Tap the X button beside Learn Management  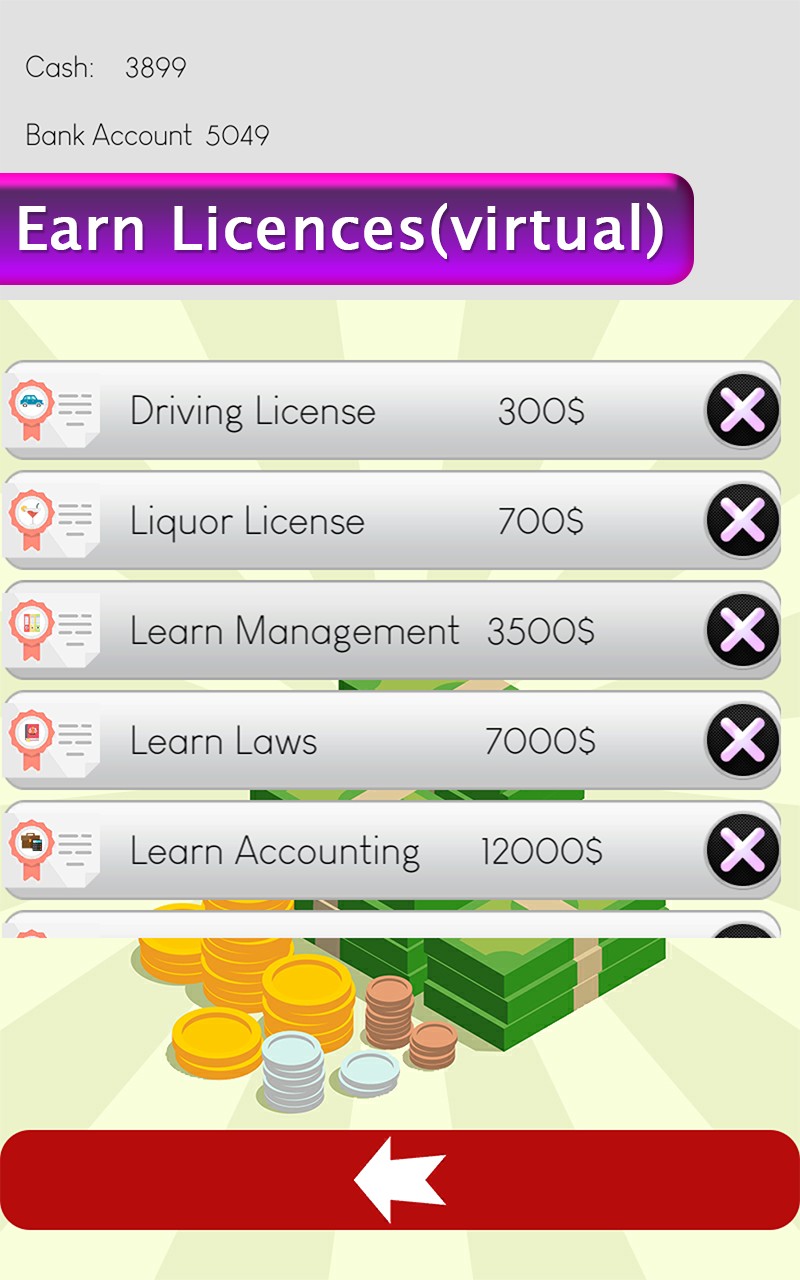coord(742,630)
